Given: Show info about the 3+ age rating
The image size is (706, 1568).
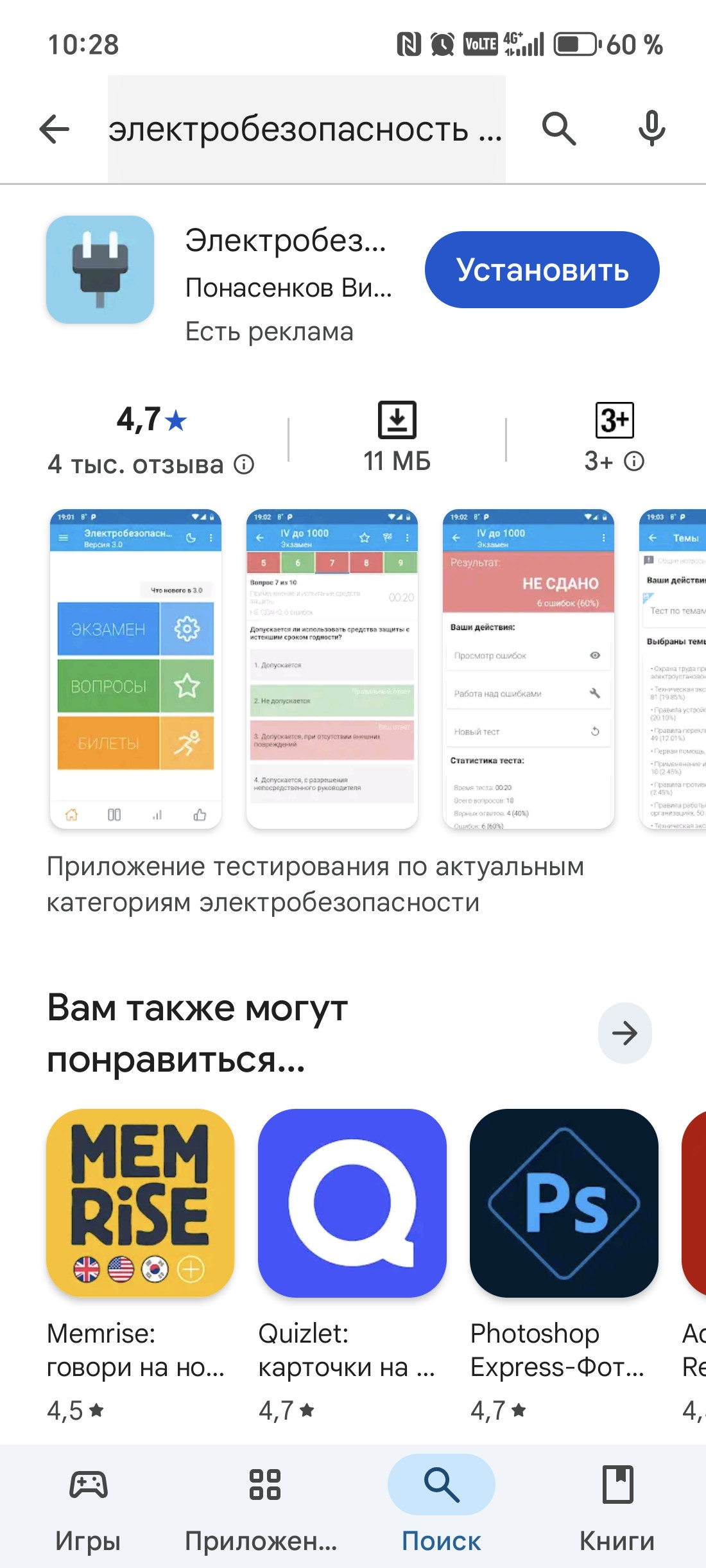Looking at the screenshot, I should click(634, 461).
